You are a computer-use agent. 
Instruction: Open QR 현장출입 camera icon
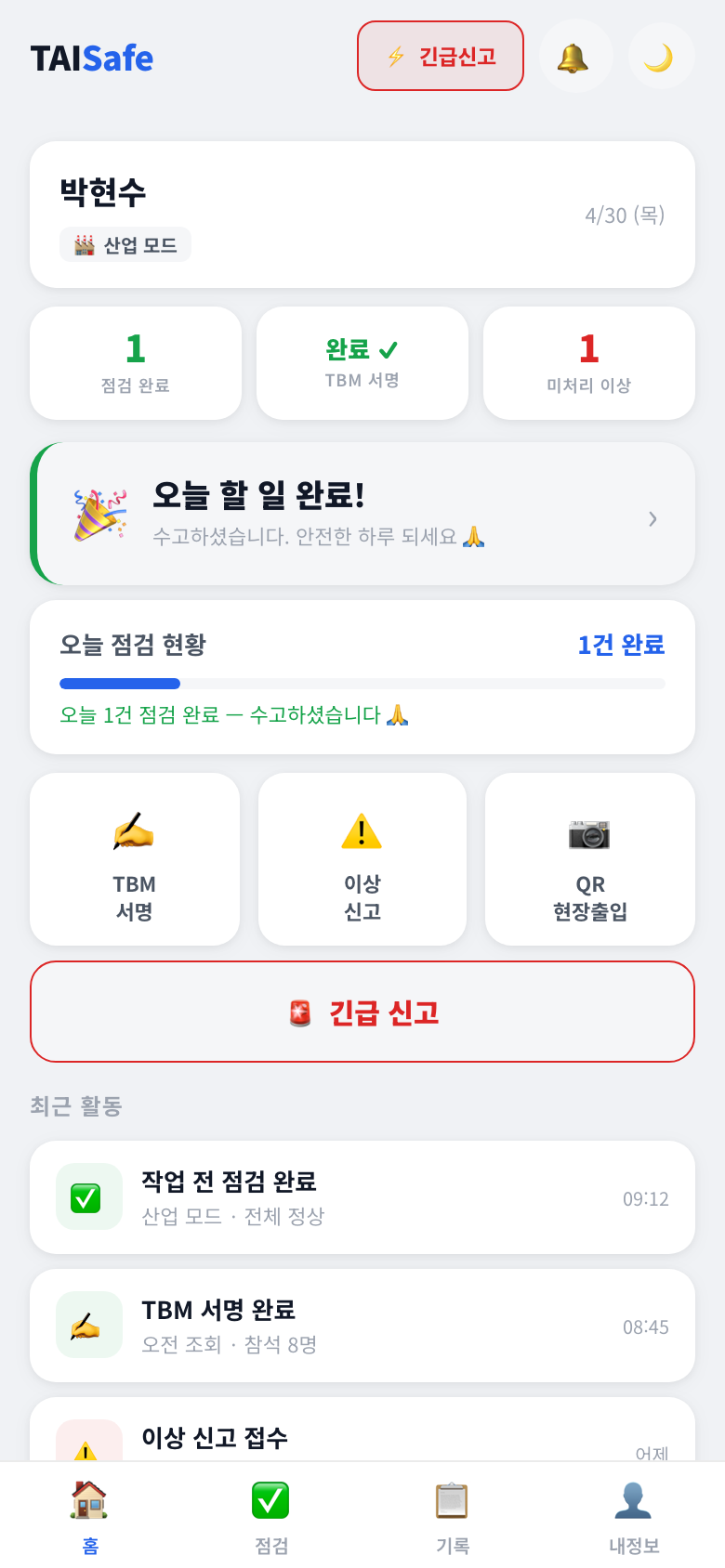[589, 833]
